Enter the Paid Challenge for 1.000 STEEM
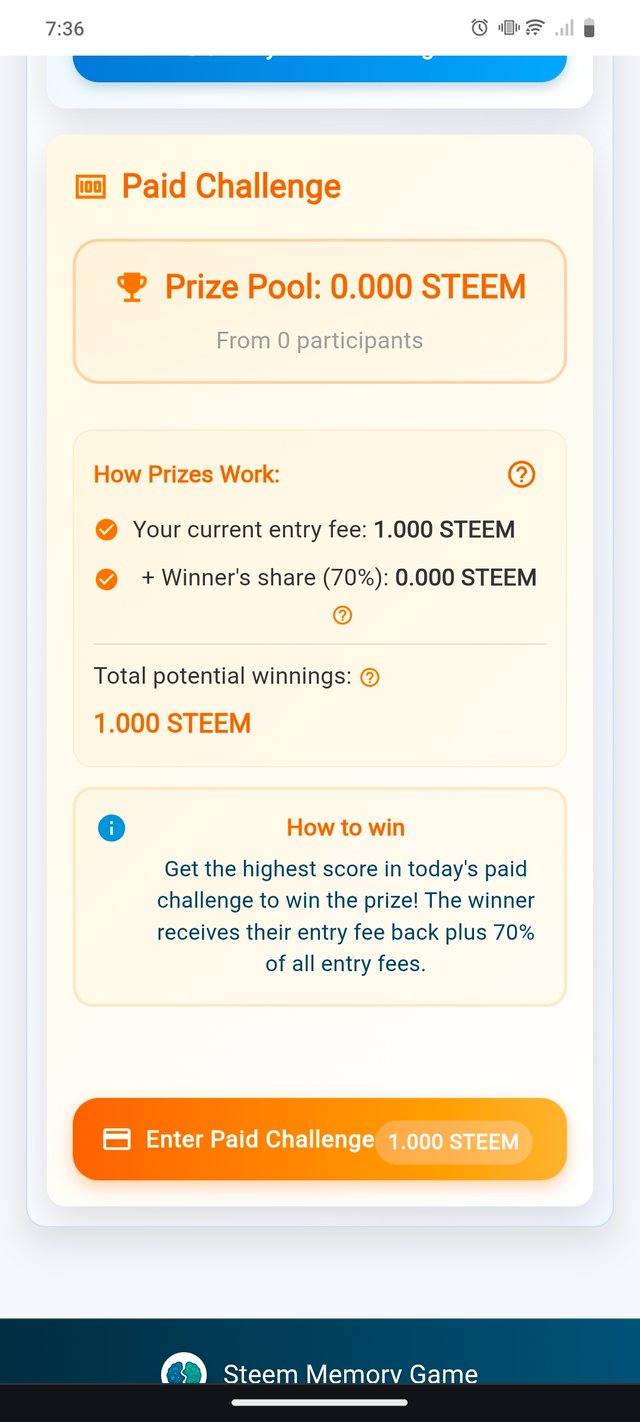This screenshot has height=1422, width=640. click(319, 1139)
